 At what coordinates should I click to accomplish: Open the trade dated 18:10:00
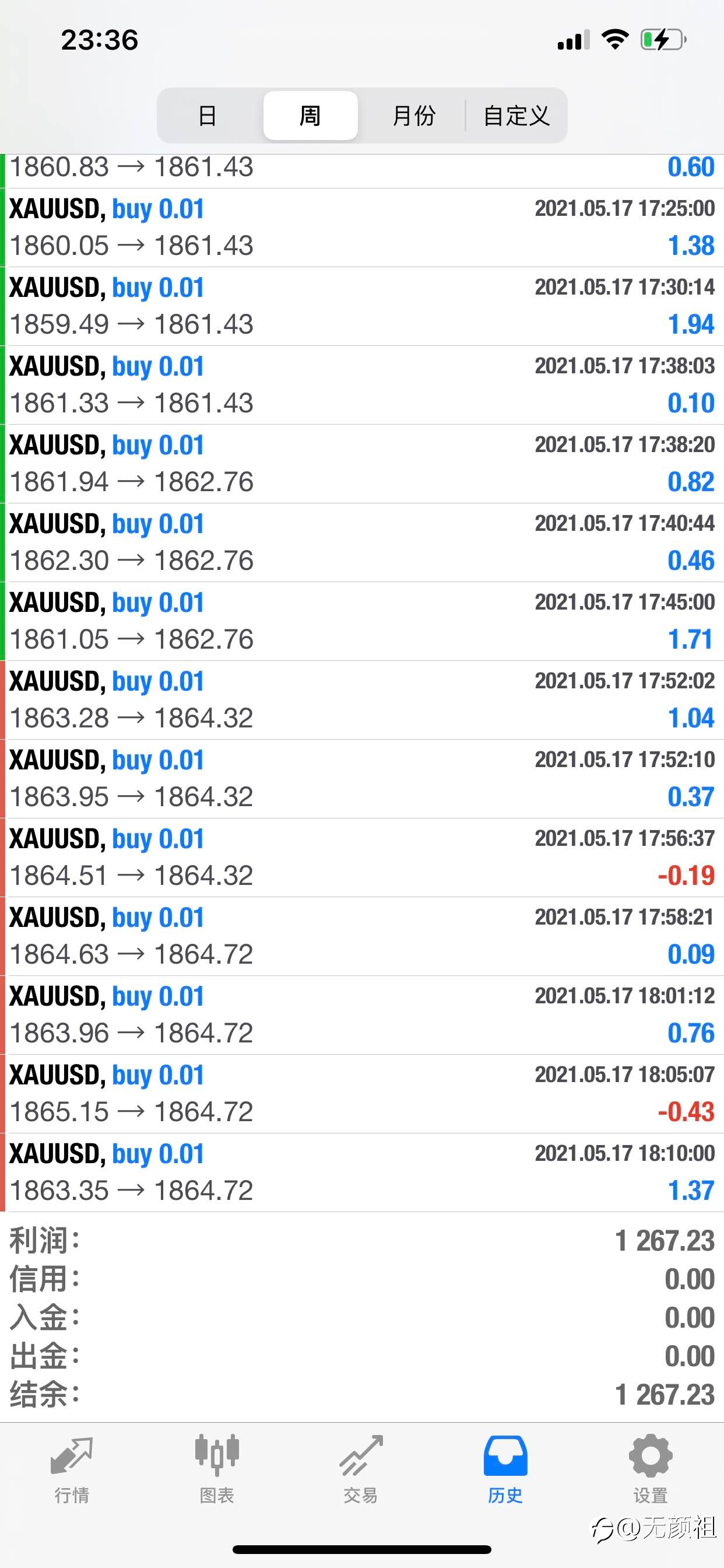[362, 1172]
